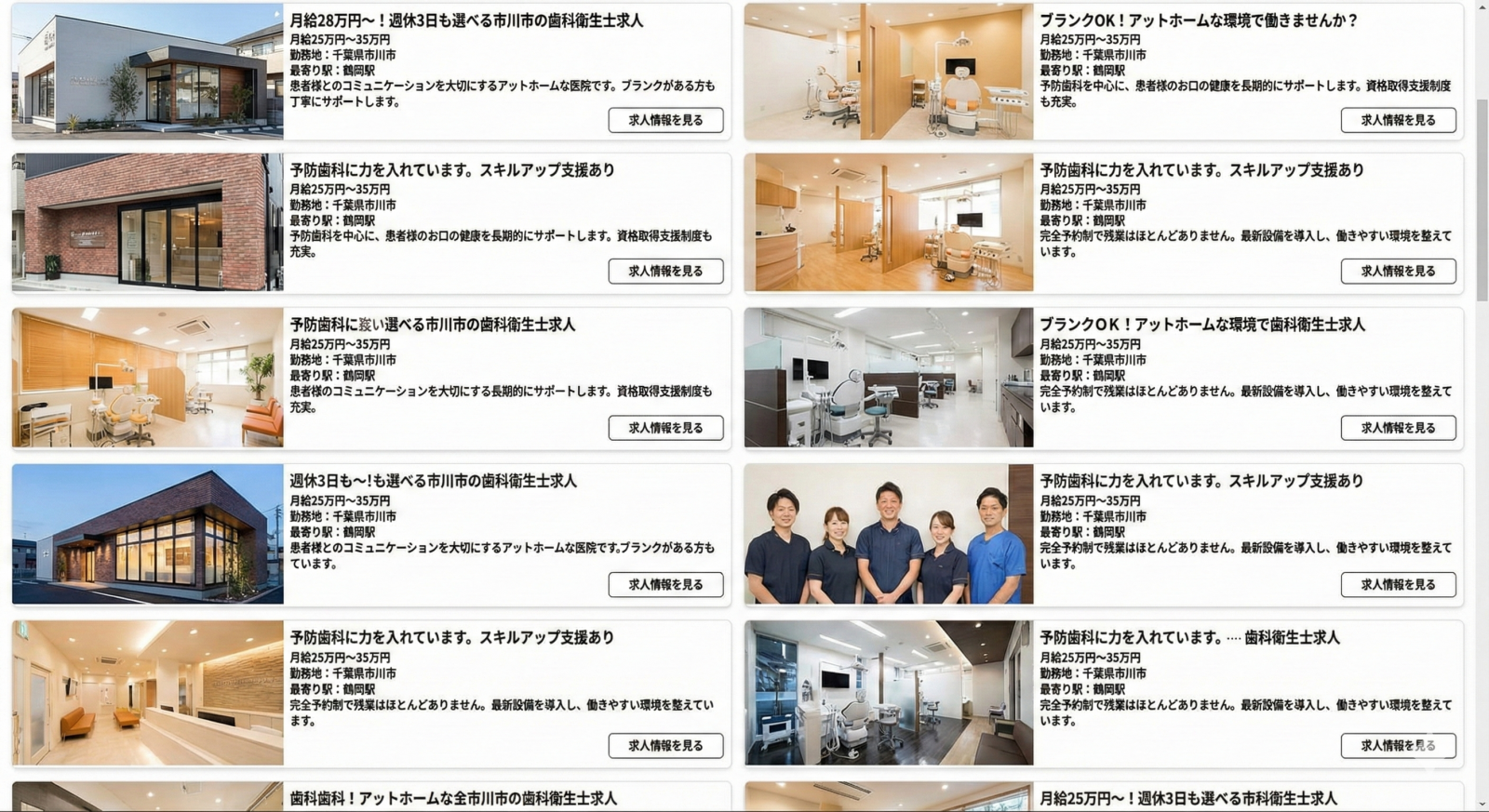Select the staff group photo thumbnail

[888, 534]
